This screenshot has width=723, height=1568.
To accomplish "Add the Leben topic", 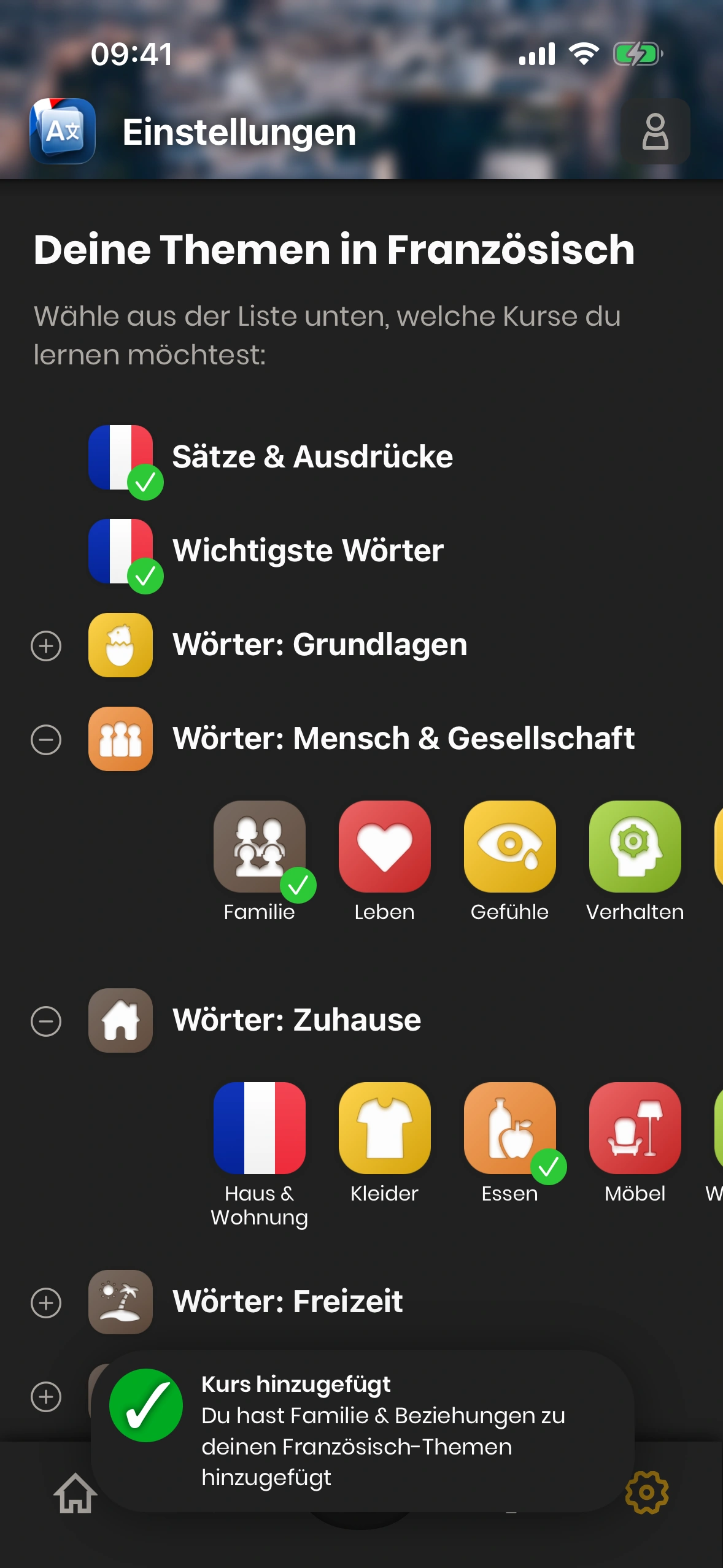I will coord(384,847).
